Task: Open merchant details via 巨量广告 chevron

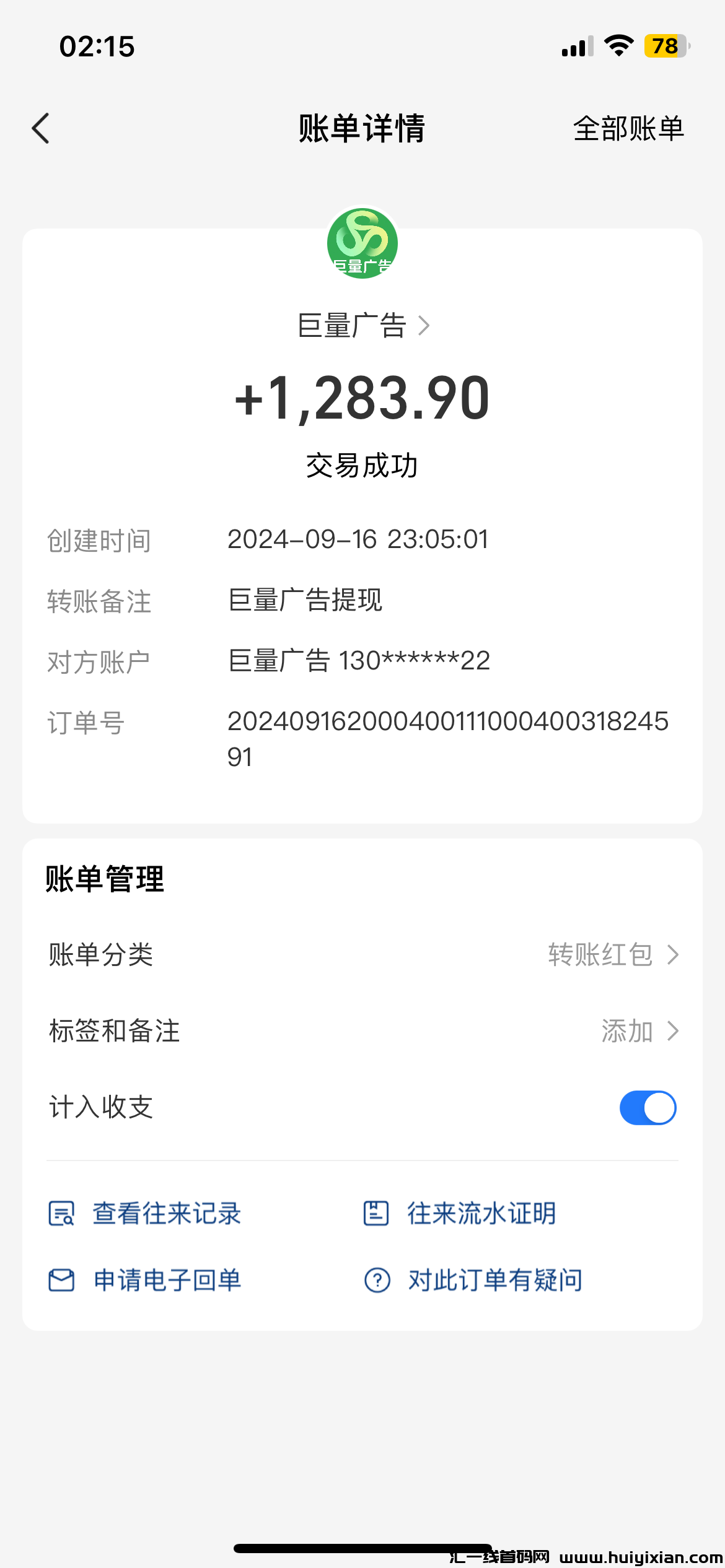Action: click(425, 326)
